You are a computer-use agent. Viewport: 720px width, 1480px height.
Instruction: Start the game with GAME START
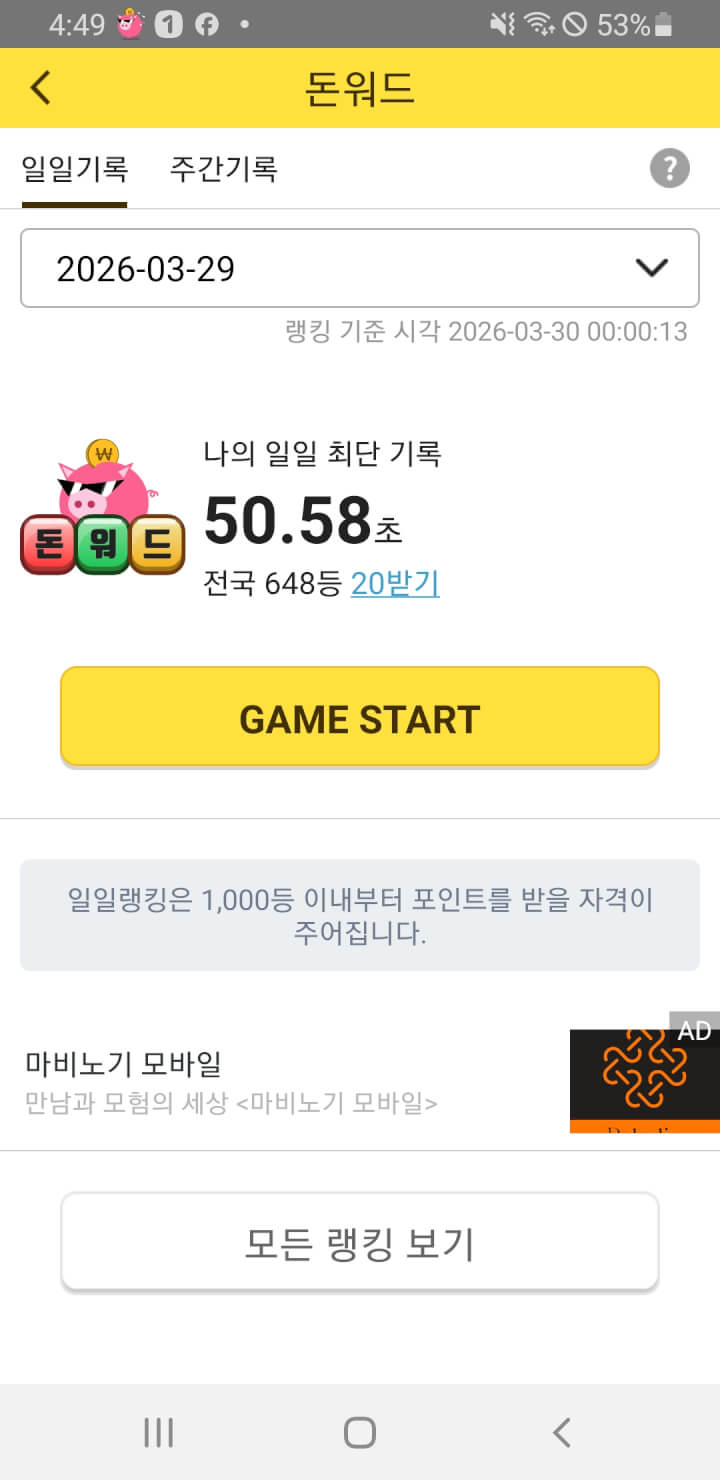pos(360,718)
